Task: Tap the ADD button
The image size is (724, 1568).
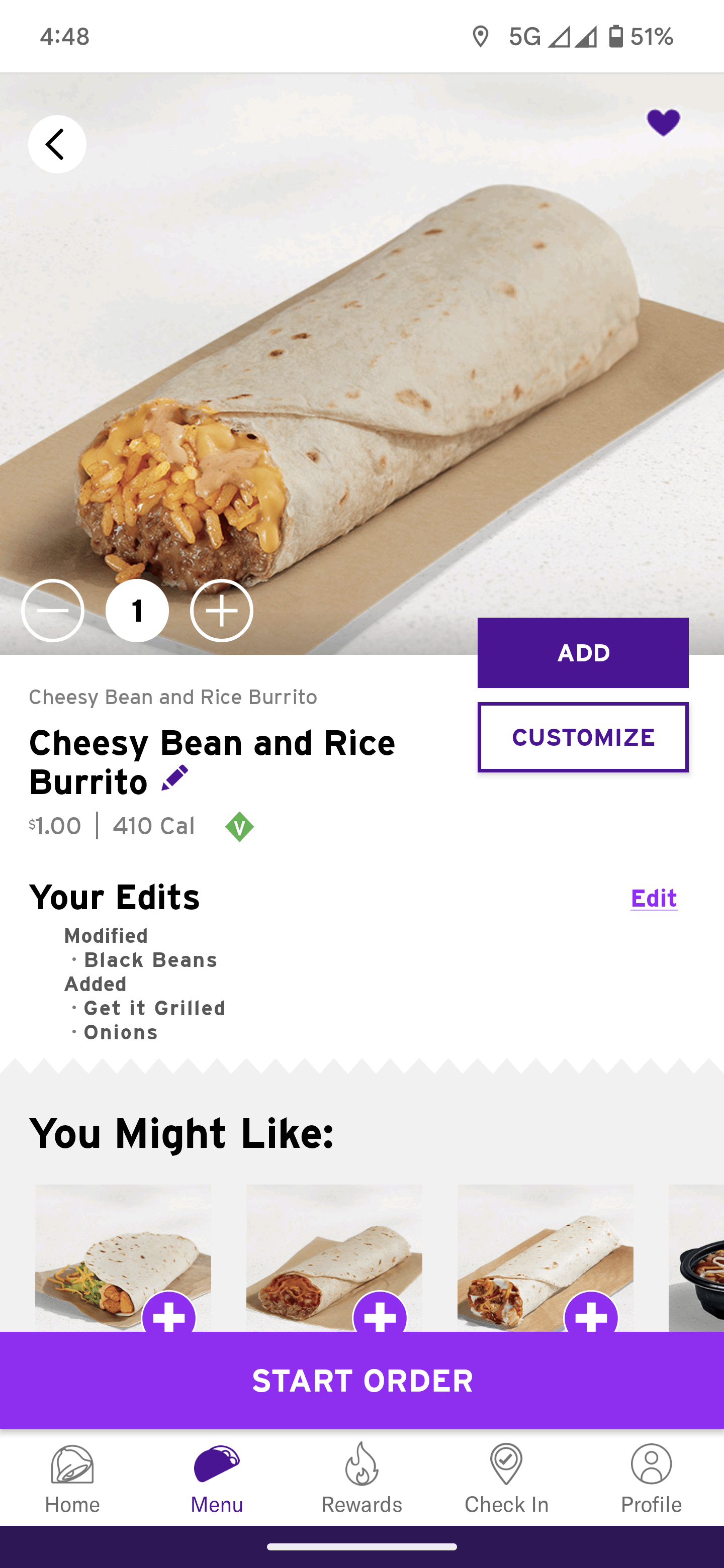Action: [x=583, y=652]
